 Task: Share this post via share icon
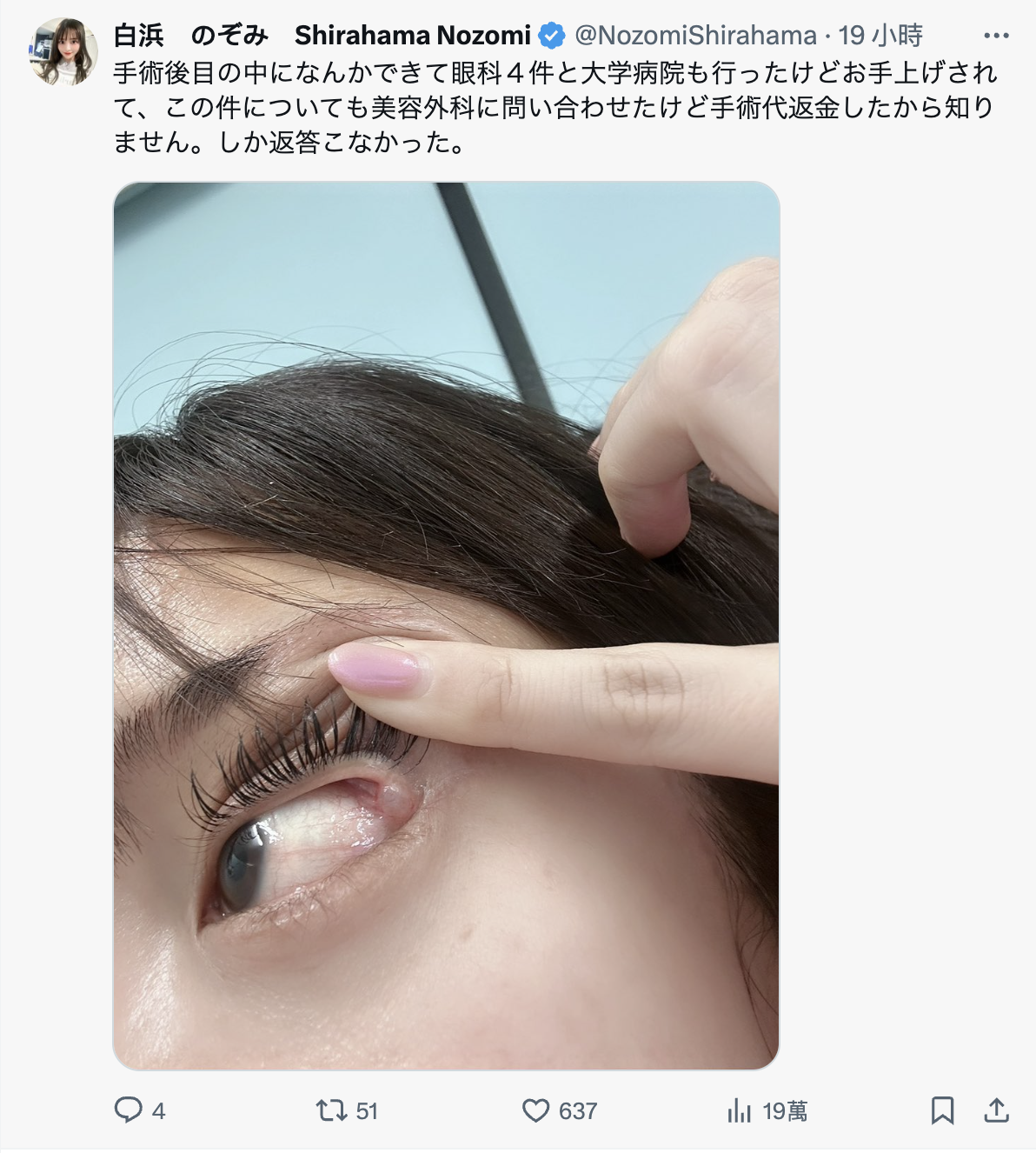point(996,1110)
